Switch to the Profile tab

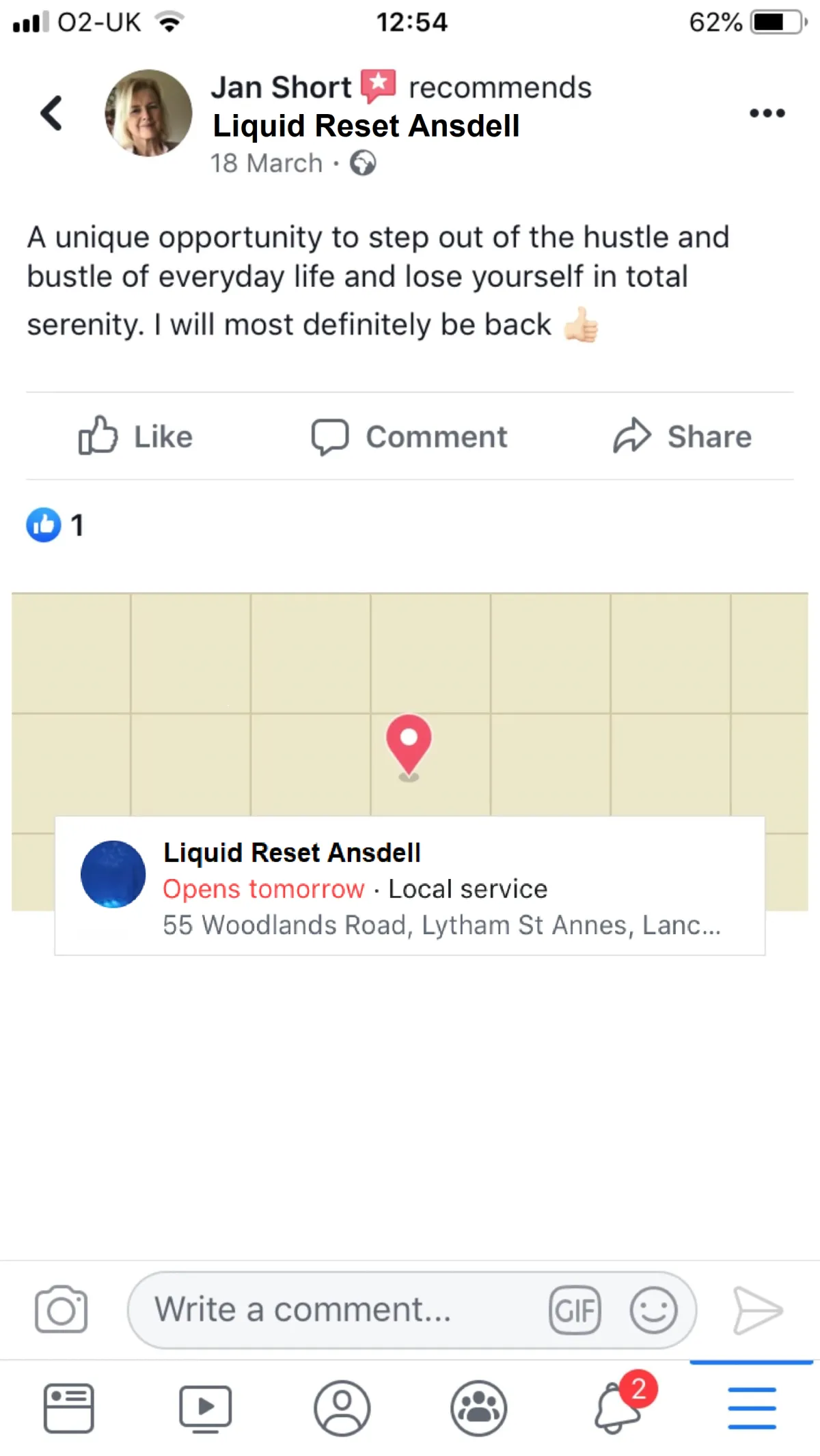(x=342, y=1408)
